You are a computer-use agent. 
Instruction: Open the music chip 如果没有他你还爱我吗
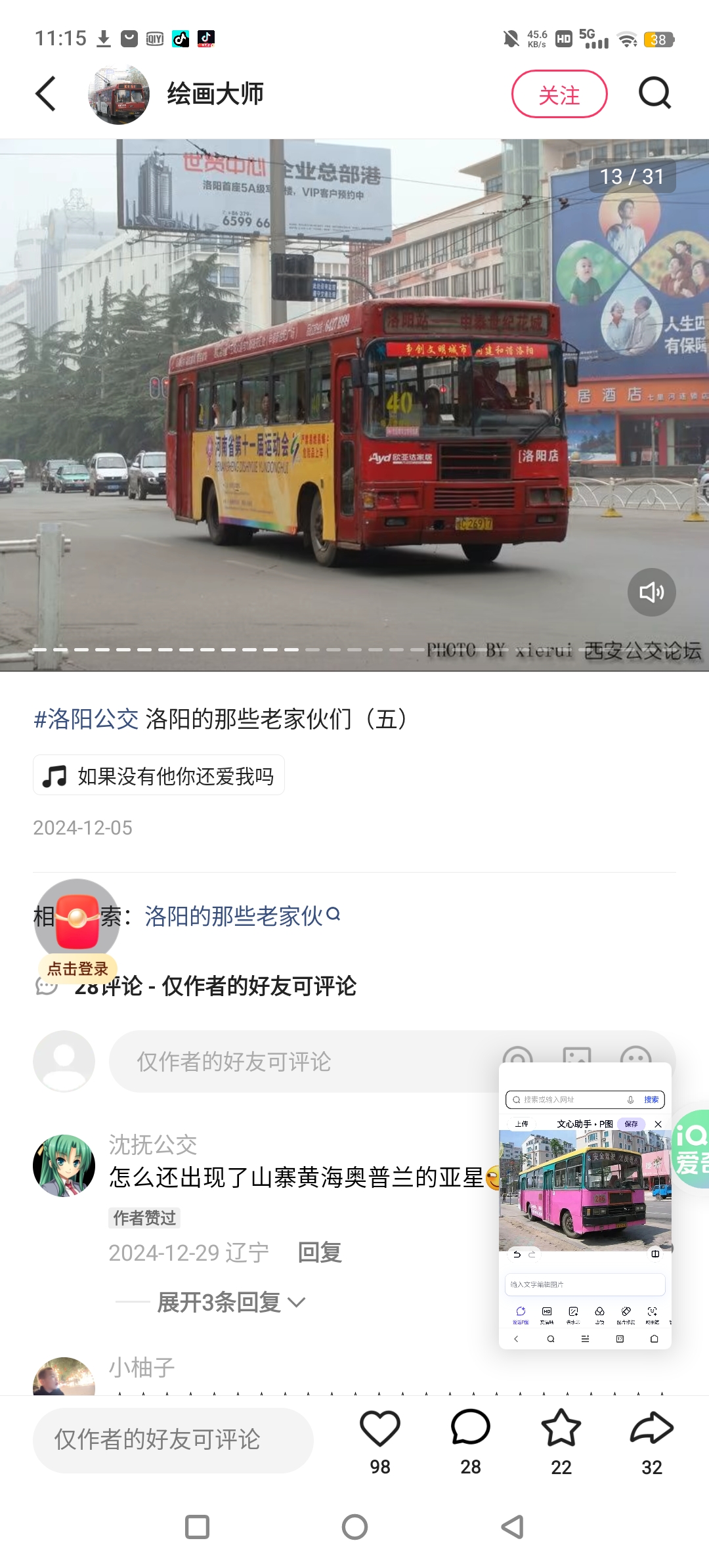[x=159, y=775]
